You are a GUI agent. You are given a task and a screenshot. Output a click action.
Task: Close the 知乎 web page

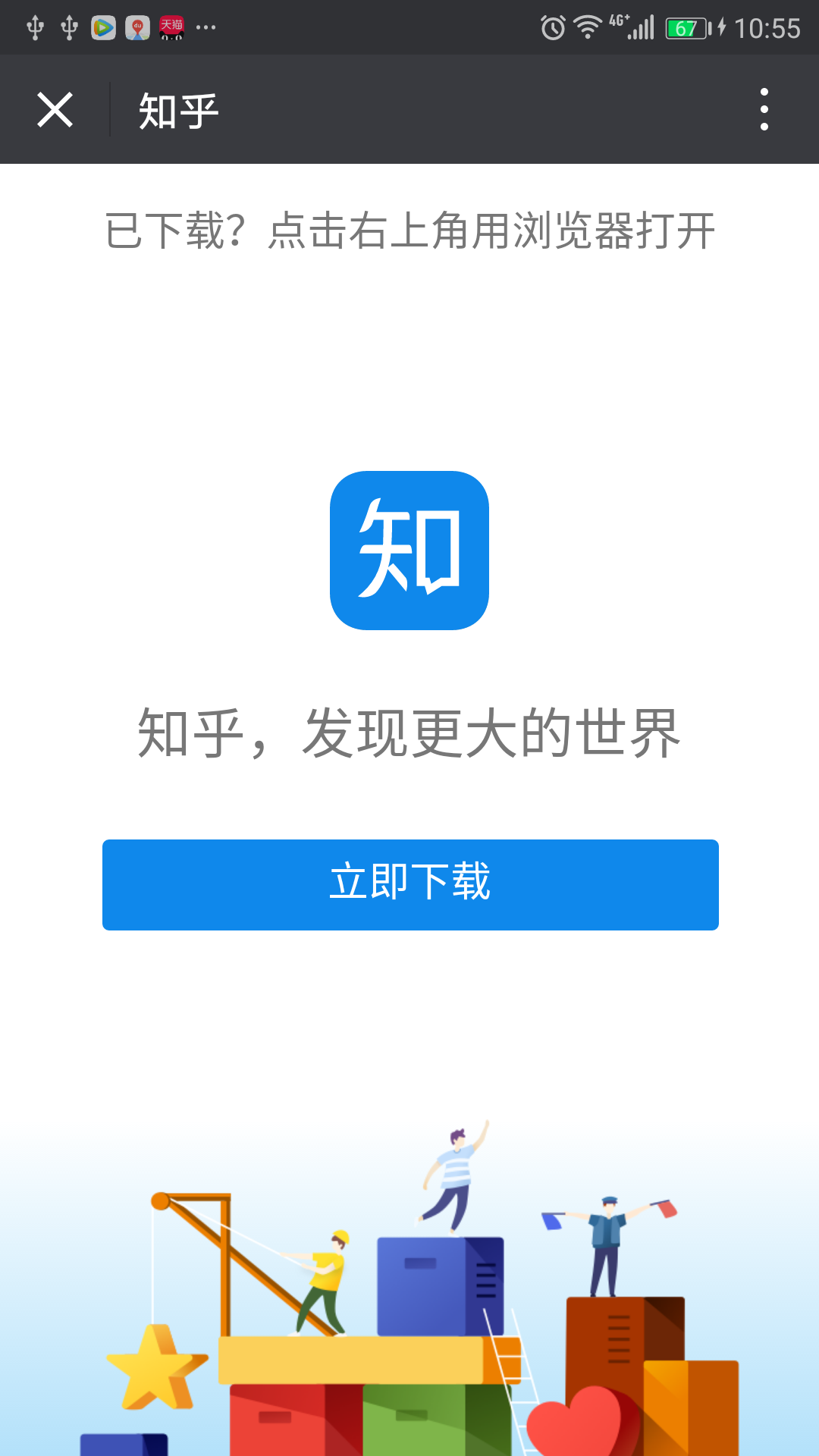55,110
